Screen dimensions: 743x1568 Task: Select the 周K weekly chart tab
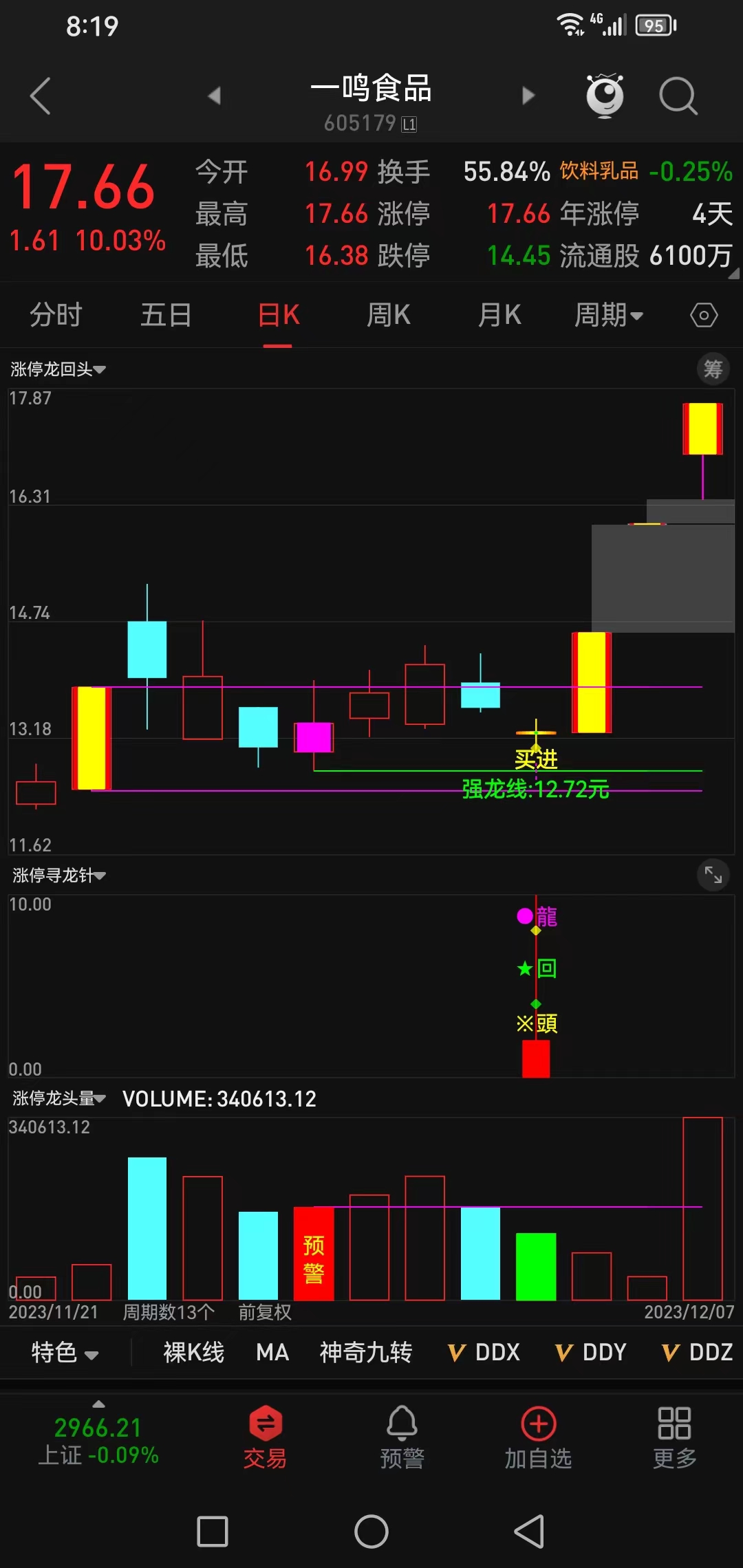[x=388, y=315]
